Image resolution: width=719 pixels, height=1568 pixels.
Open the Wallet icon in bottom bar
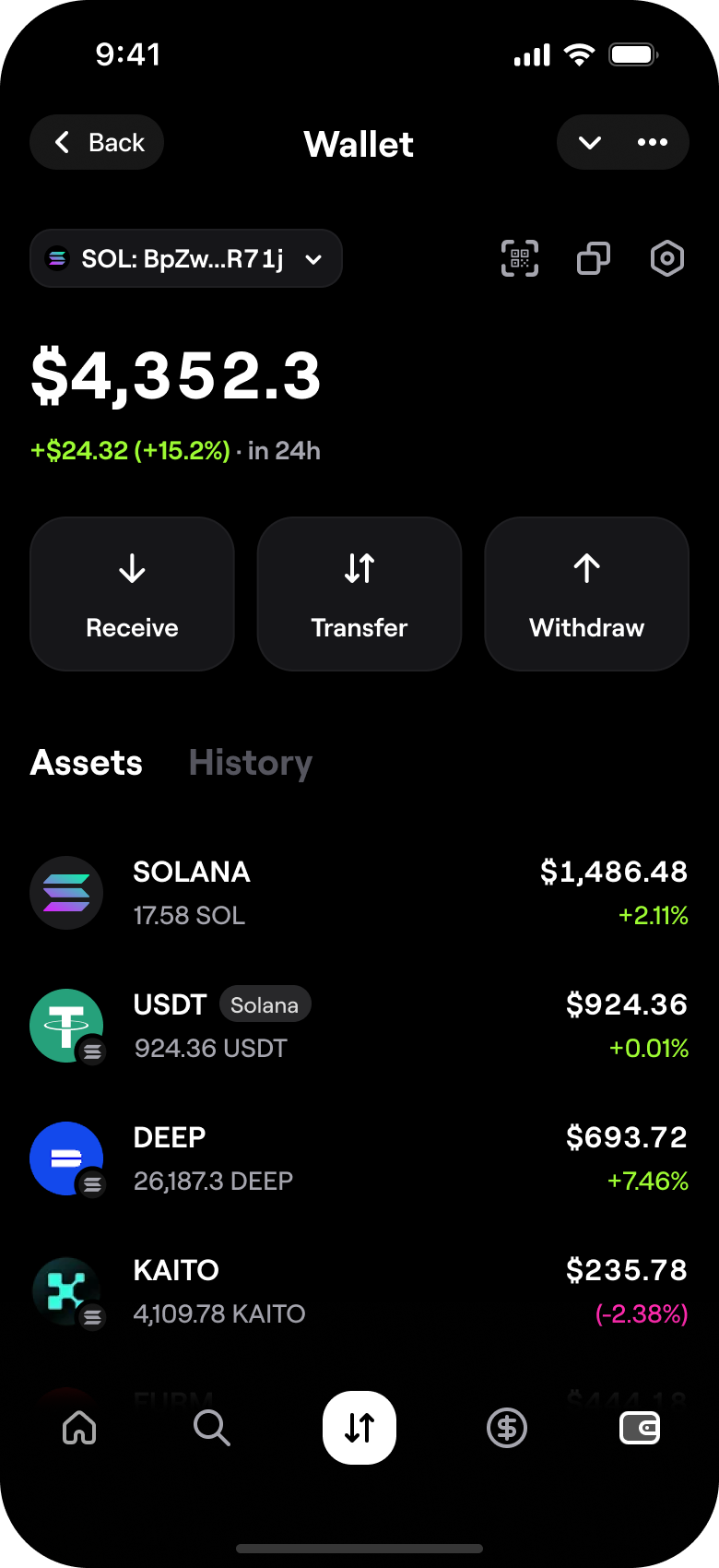640,1428
